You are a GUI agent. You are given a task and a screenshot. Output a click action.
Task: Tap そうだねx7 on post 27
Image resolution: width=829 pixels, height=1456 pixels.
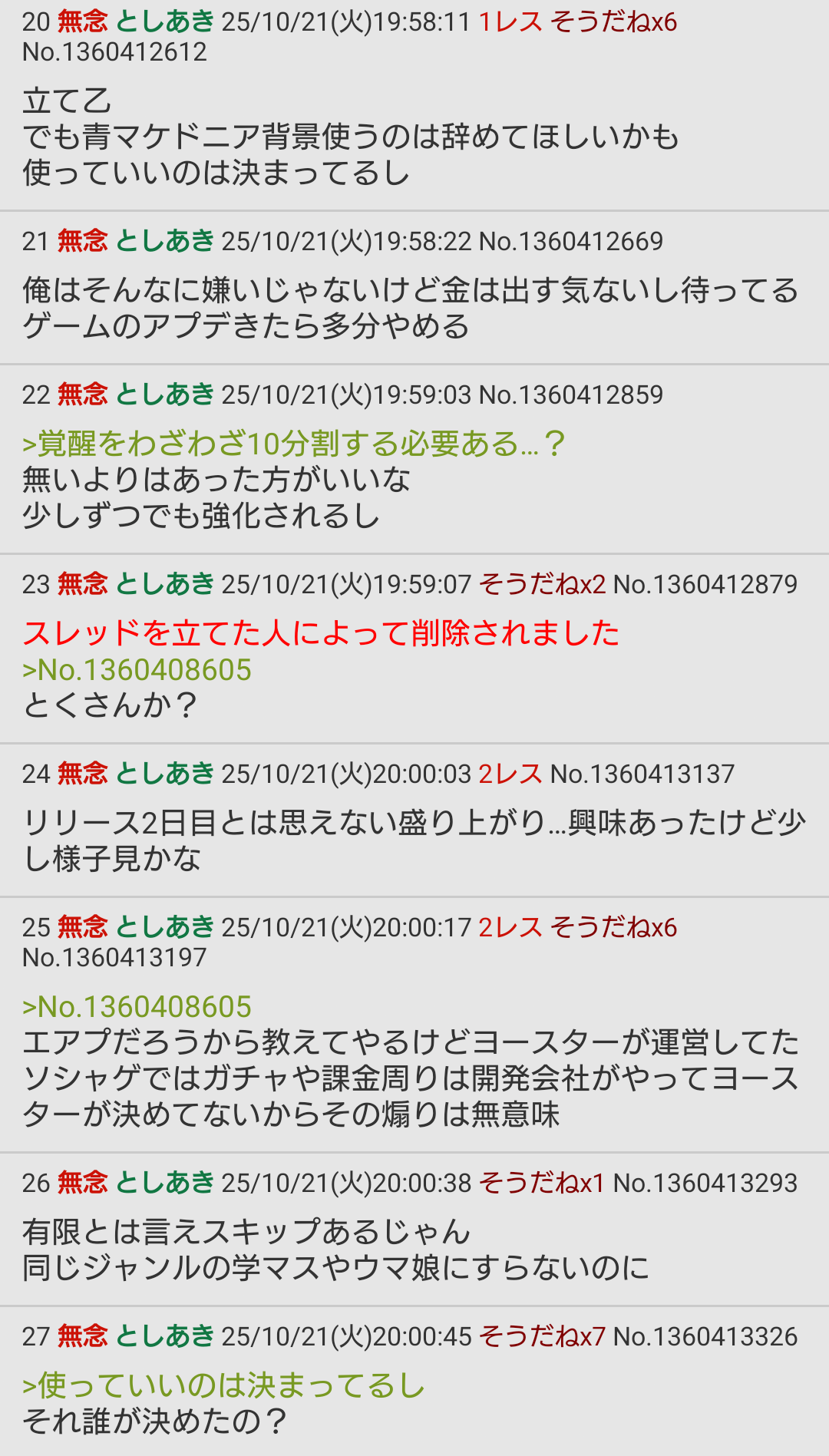542,1336
